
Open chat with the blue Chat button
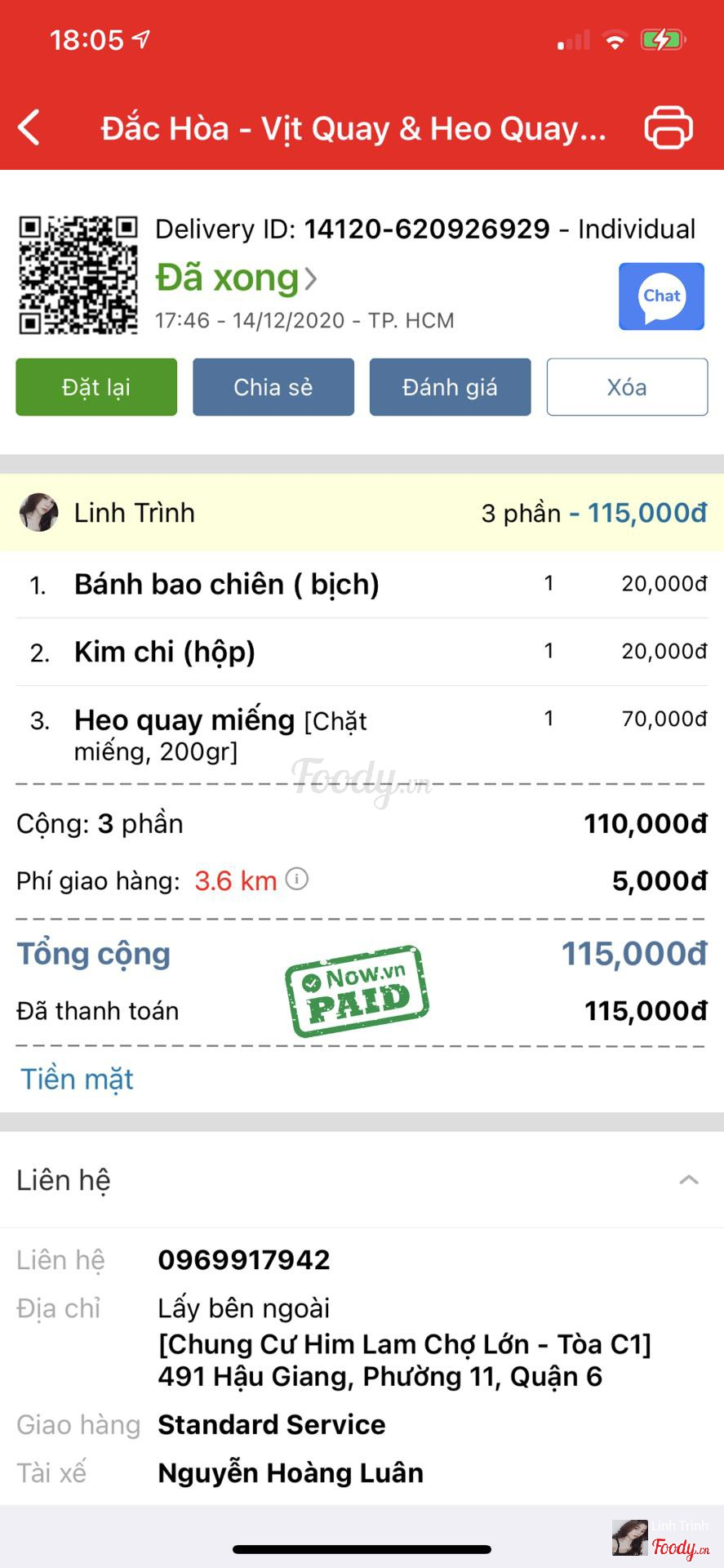(661, 296)
